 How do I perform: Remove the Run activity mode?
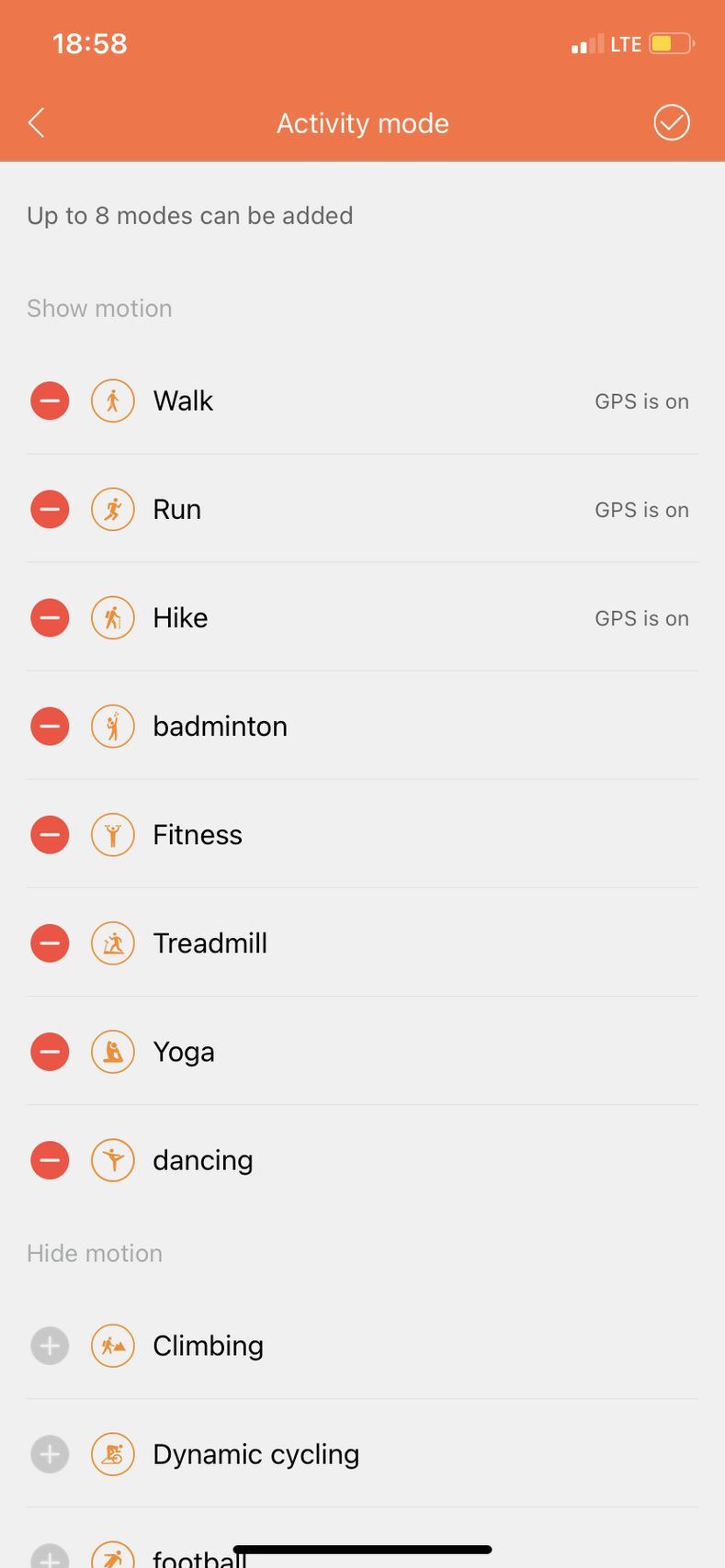point(49,509)
